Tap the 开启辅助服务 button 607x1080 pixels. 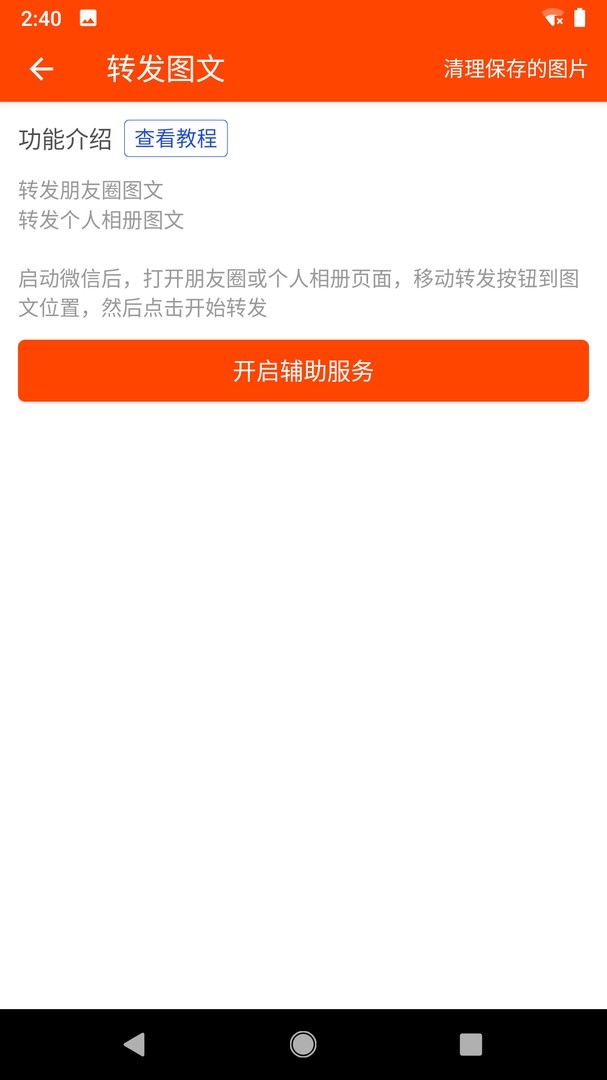[x=303, y=371]
